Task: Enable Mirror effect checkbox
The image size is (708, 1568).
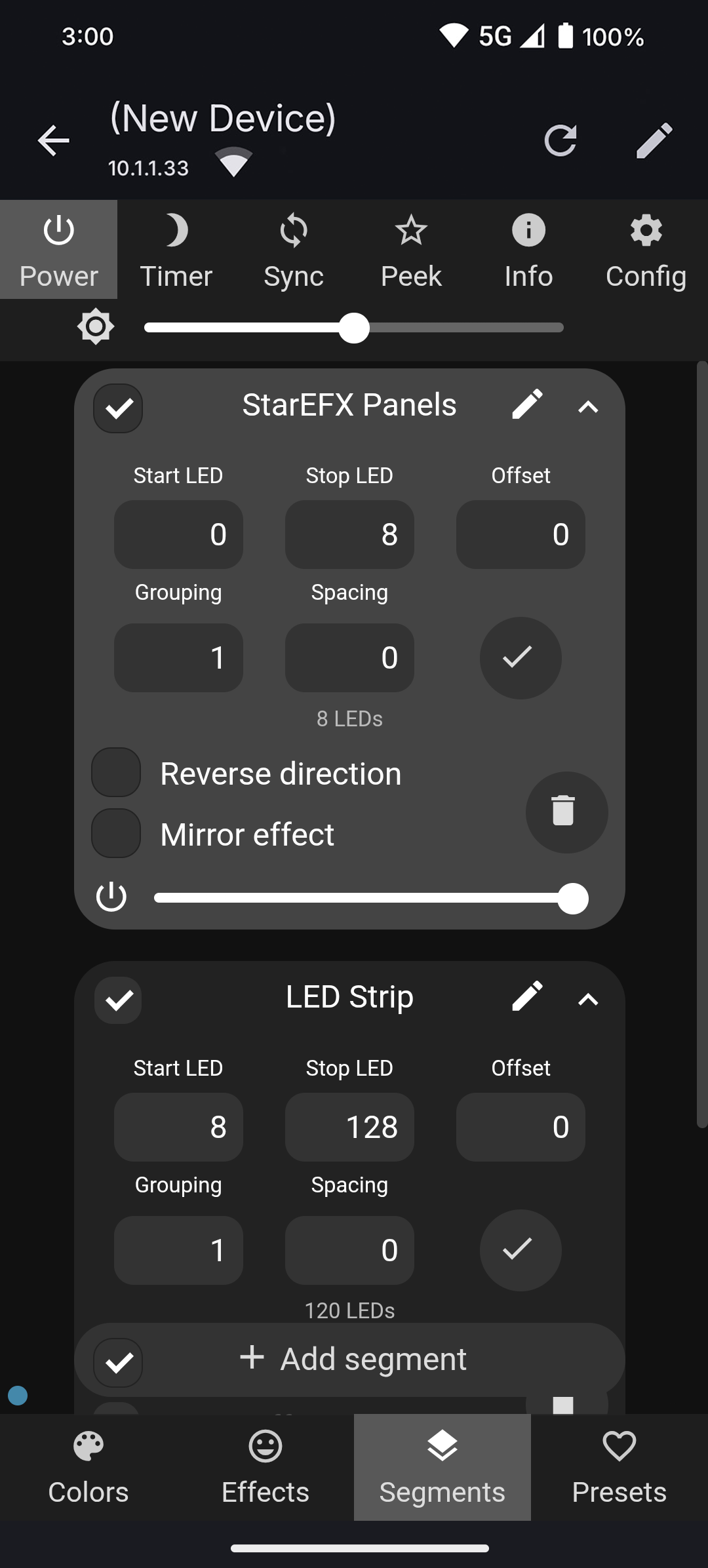Action: click(116, 834)
